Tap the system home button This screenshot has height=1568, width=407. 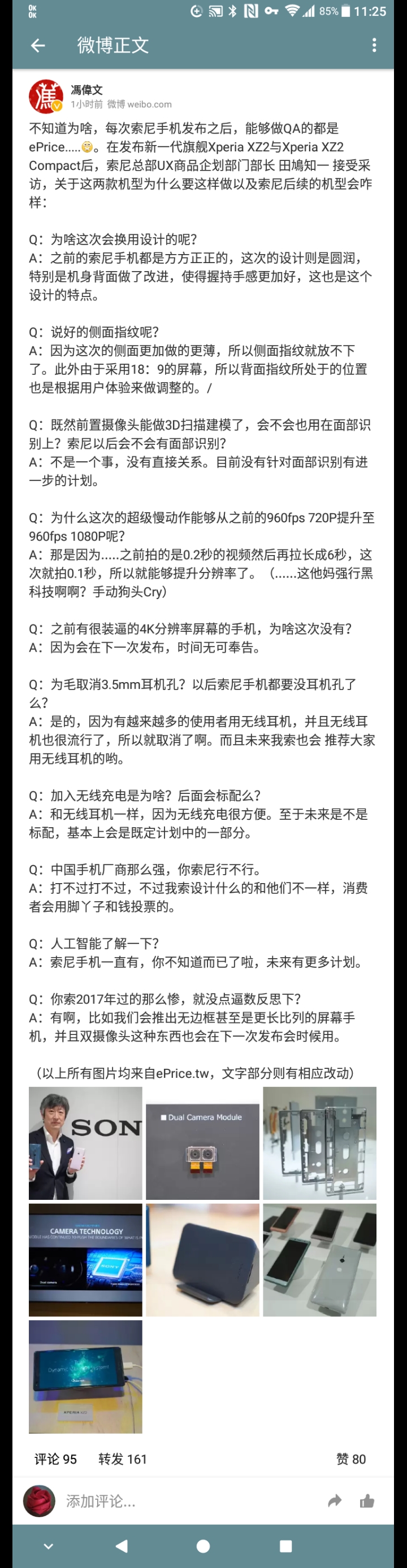tap(203, 1546)
